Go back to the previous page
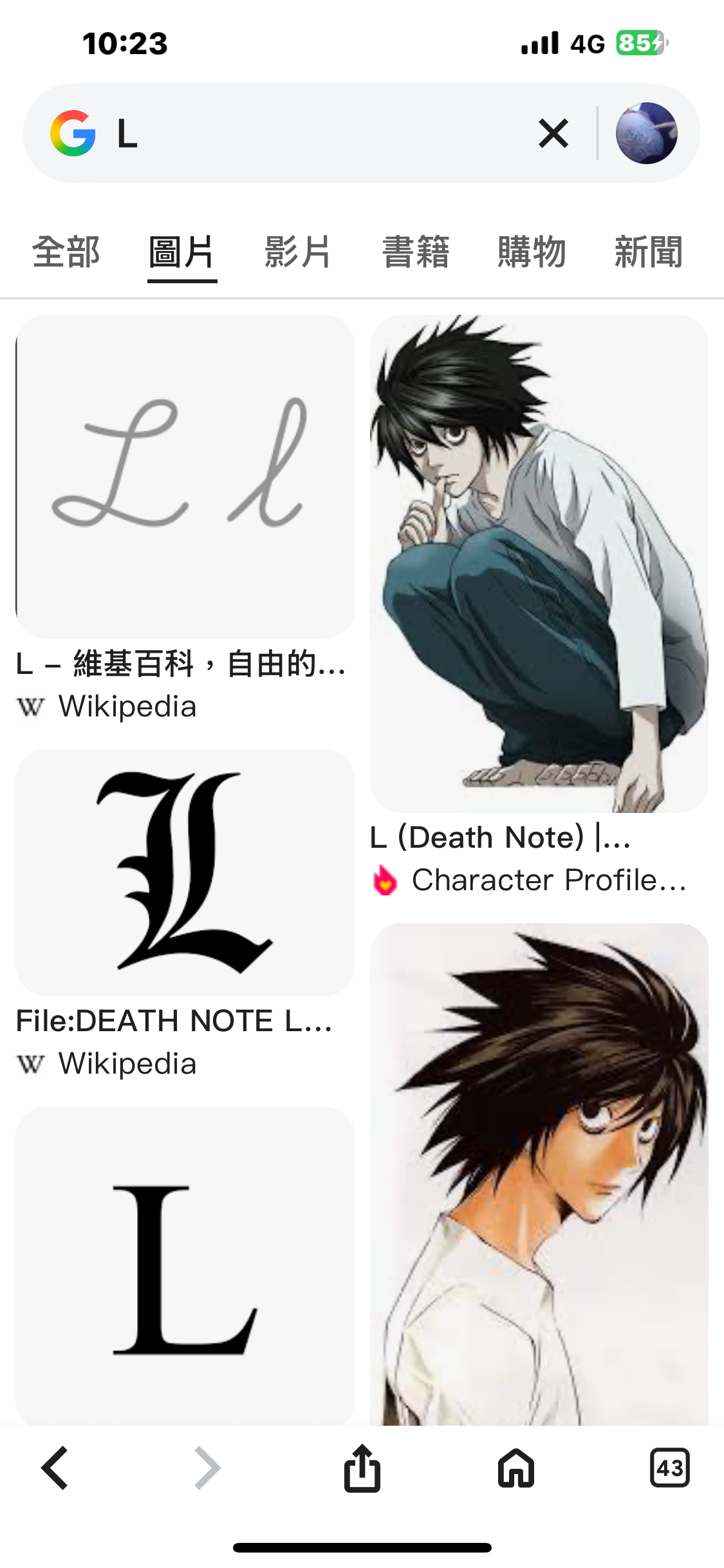 55,1468
